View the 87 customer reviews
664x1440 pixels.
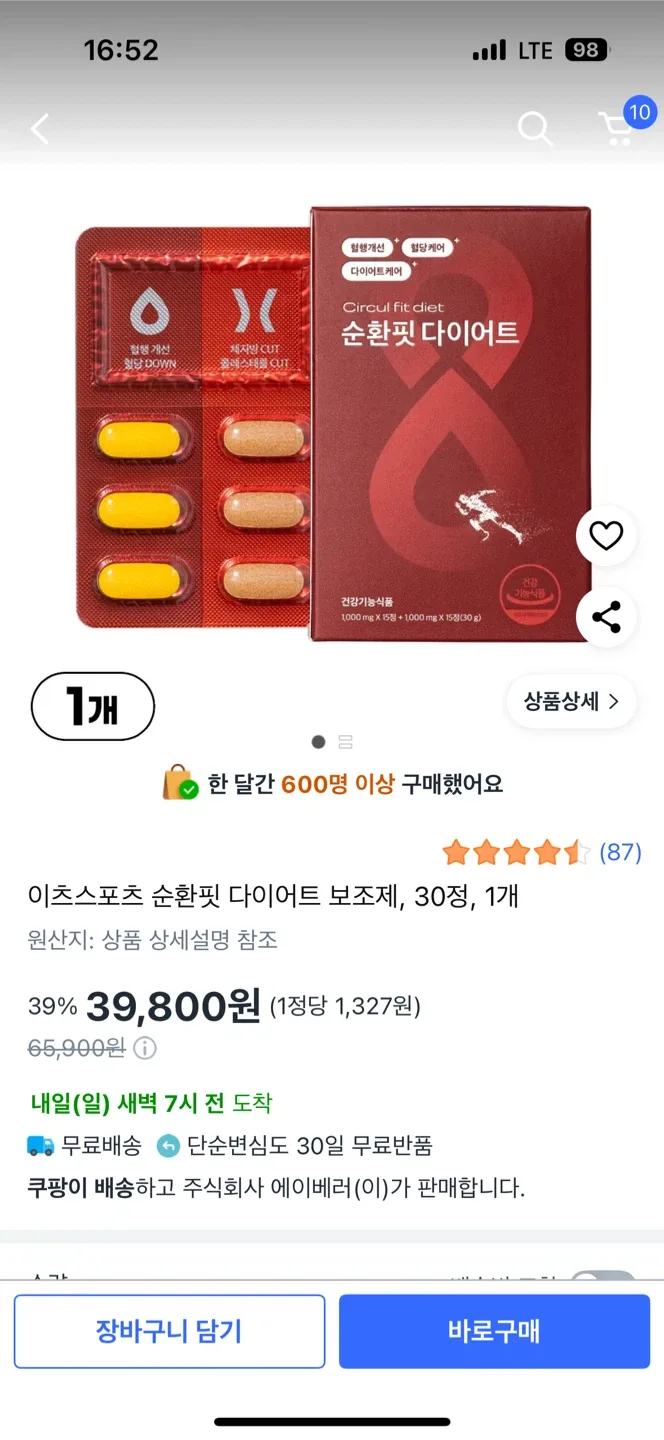point(620,852)
